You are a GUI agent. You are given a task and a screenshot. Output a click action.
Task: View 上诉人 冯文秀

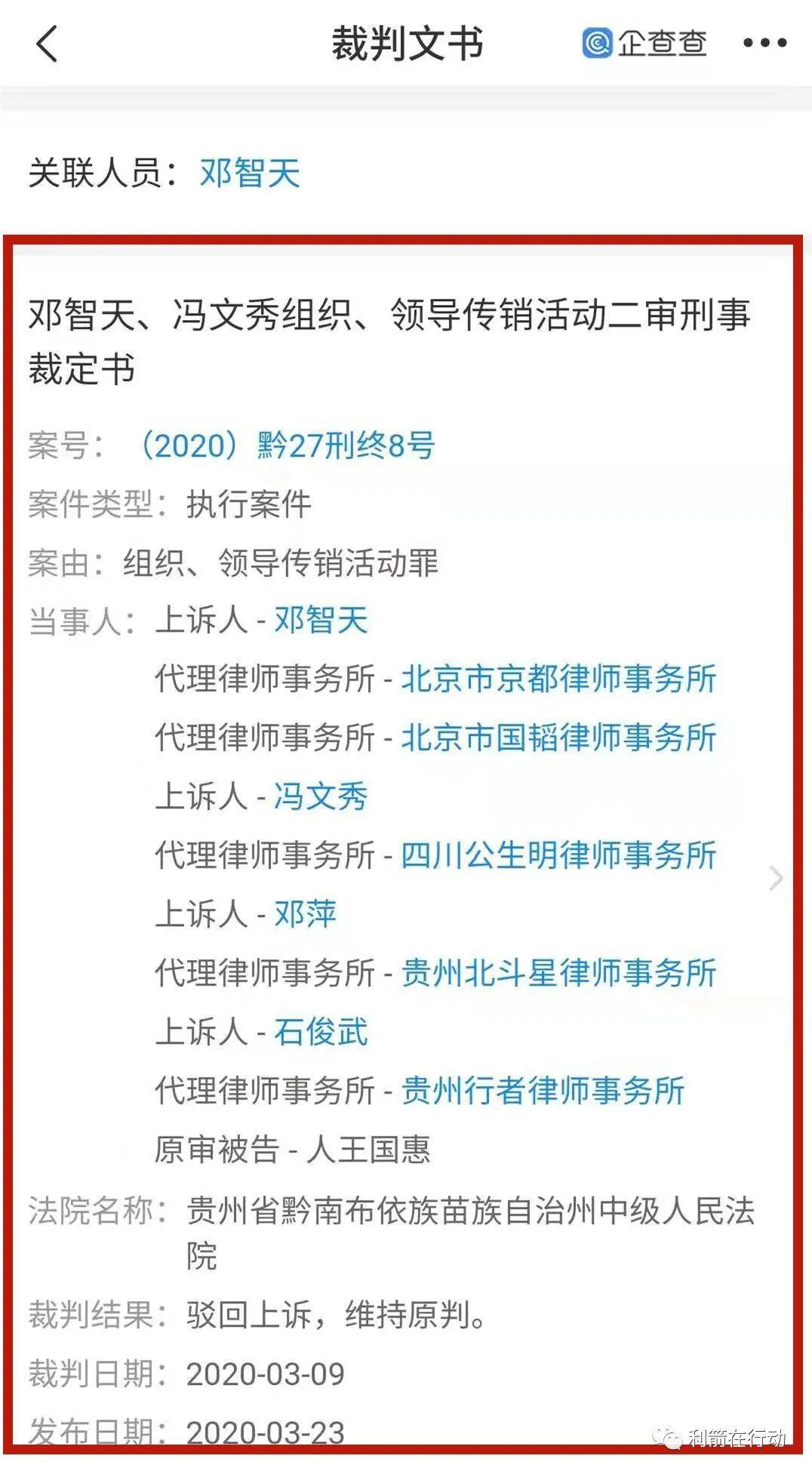click(320, 796)
